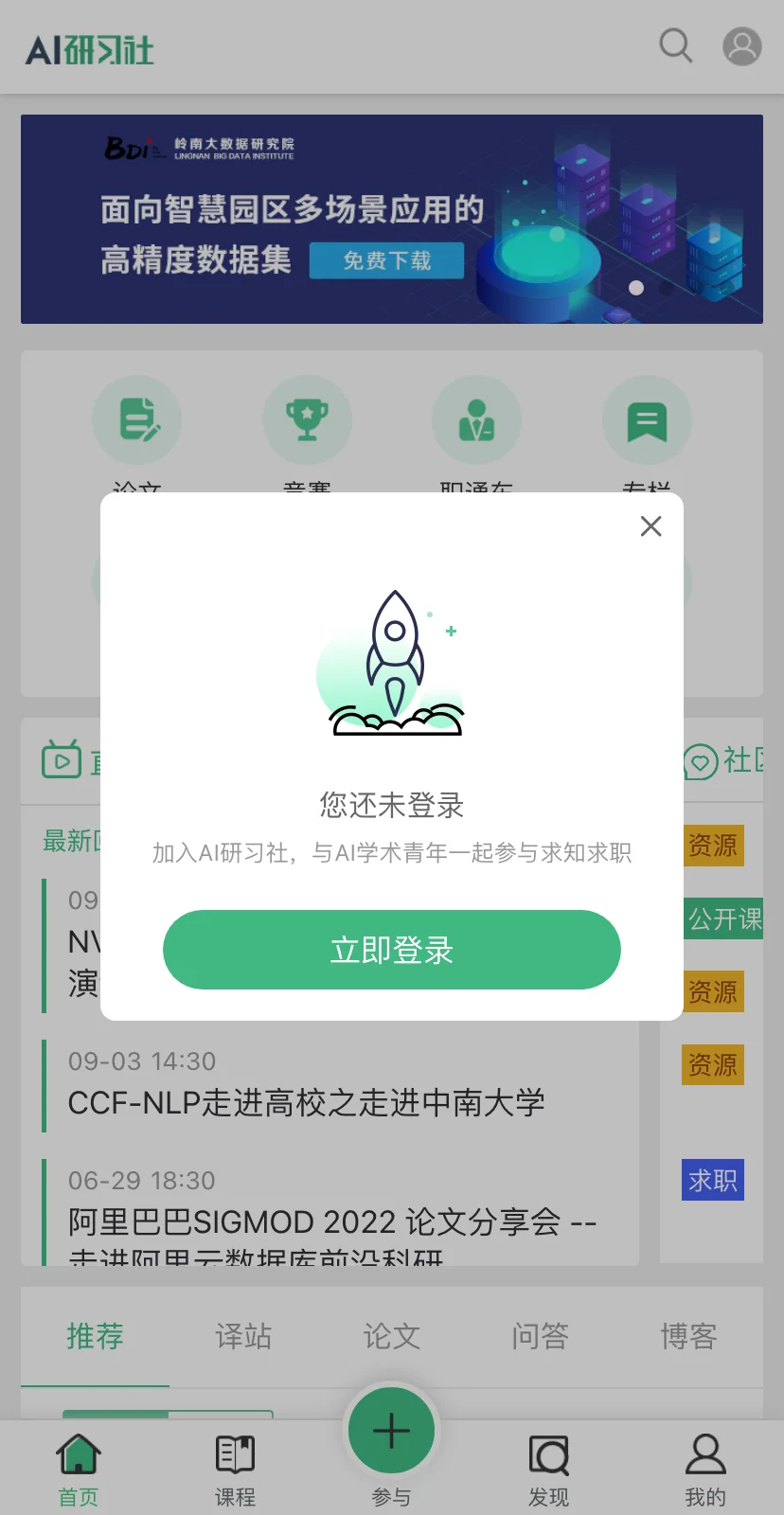Open the user profile avatar icon
The image size is (784, 1515).
[742, 45]
